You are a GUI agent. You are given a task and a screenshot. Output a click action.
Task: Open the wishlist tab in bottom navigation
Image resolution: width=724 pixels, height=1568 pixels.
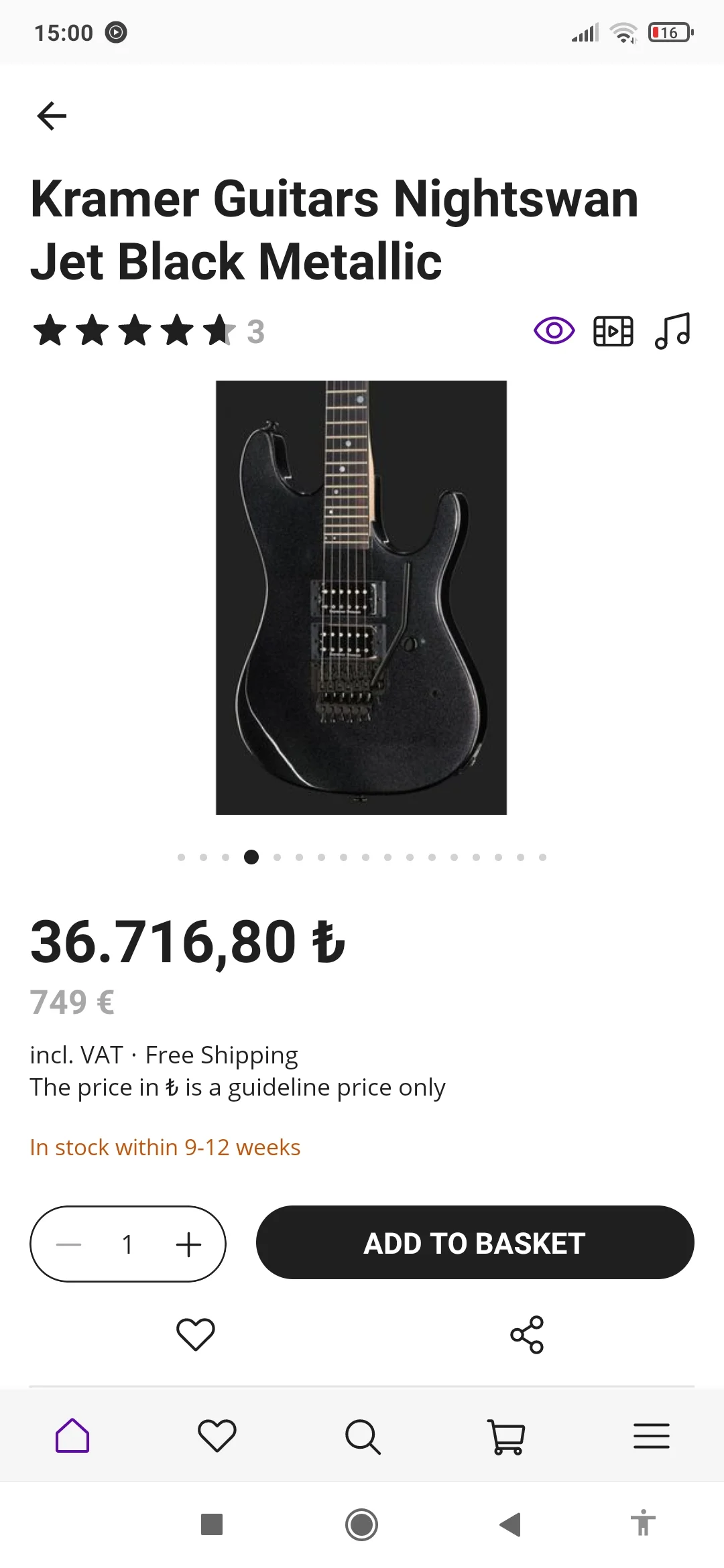pos(217,1436)
